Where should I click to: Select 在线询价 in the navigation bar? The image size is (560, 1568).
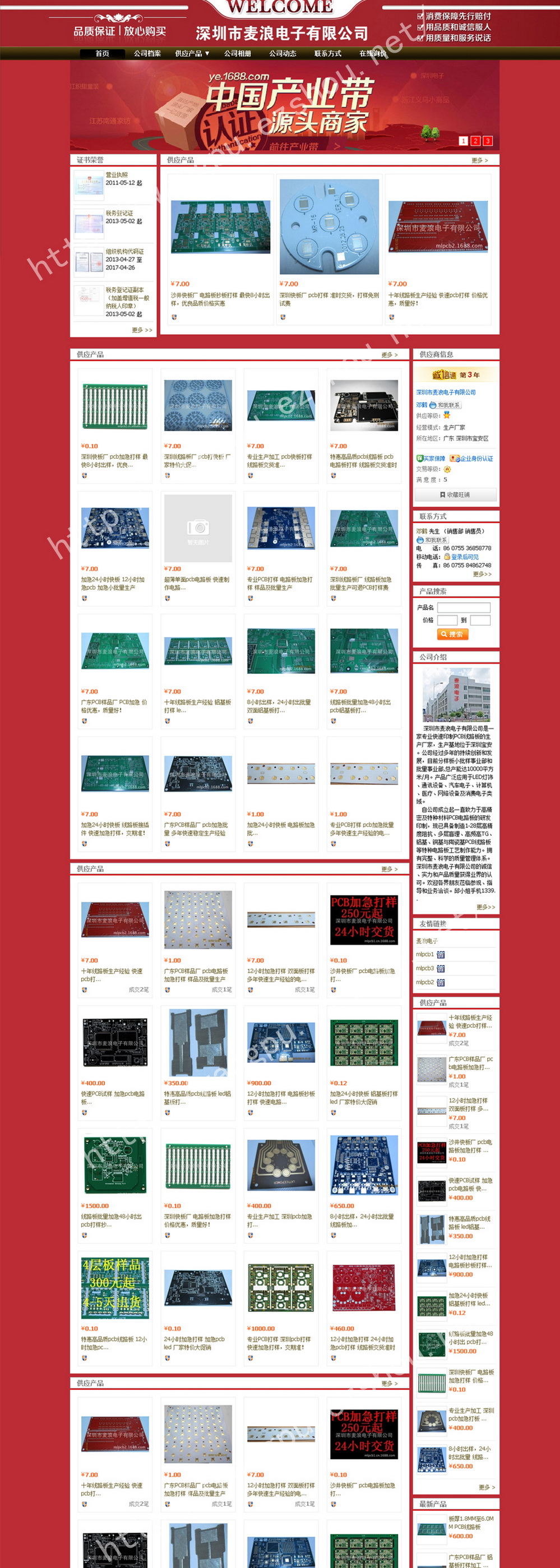[x=373, y=54]
